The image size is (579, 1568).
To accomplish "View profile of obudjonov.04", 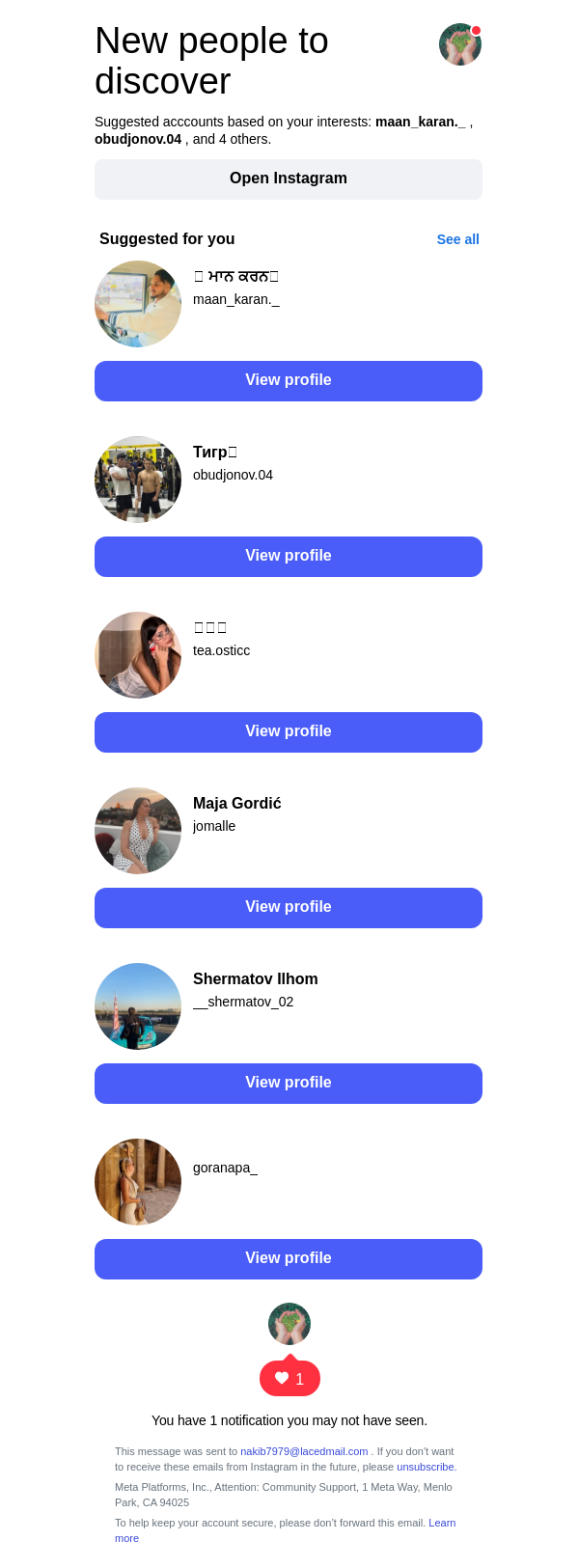I will click(289, 557).
